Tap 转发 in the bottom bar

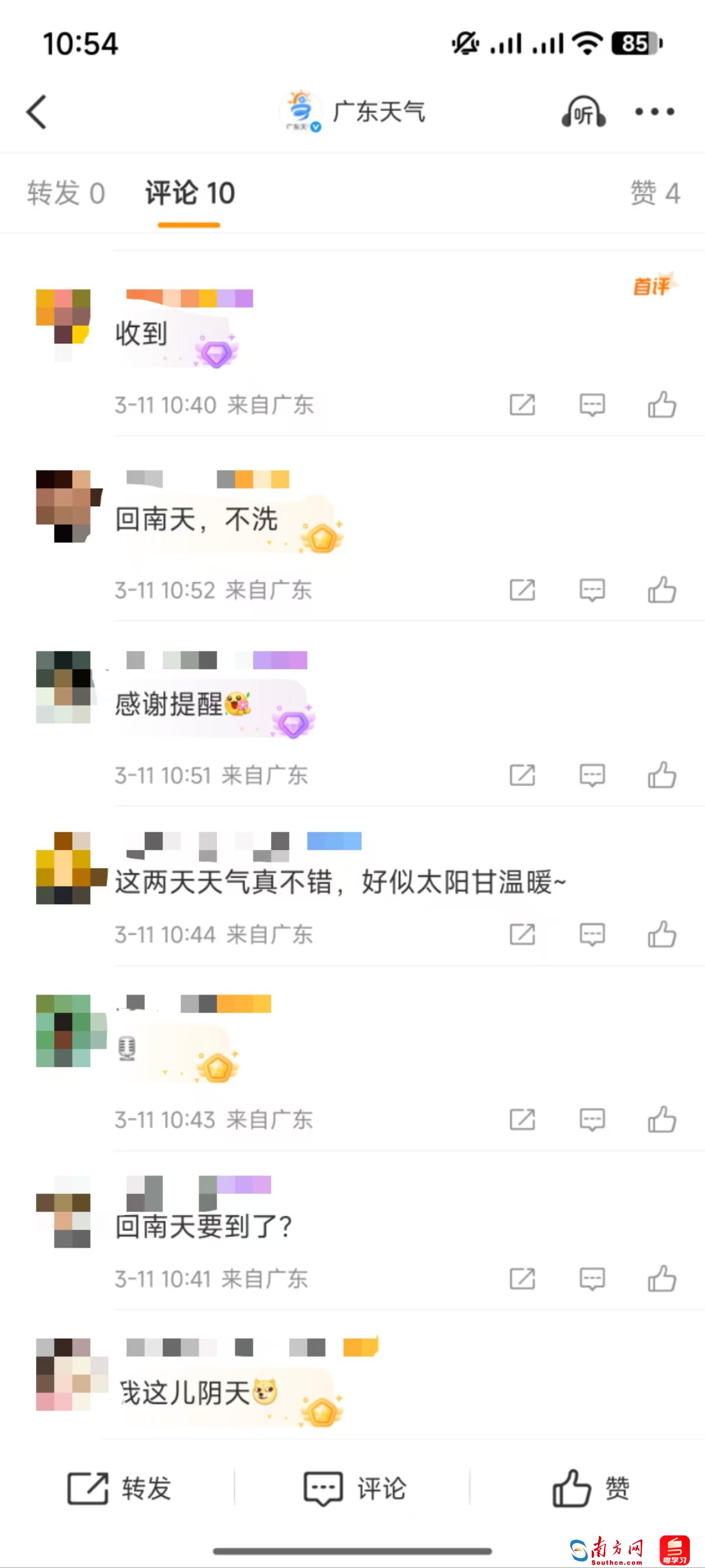pos(118,1488)
